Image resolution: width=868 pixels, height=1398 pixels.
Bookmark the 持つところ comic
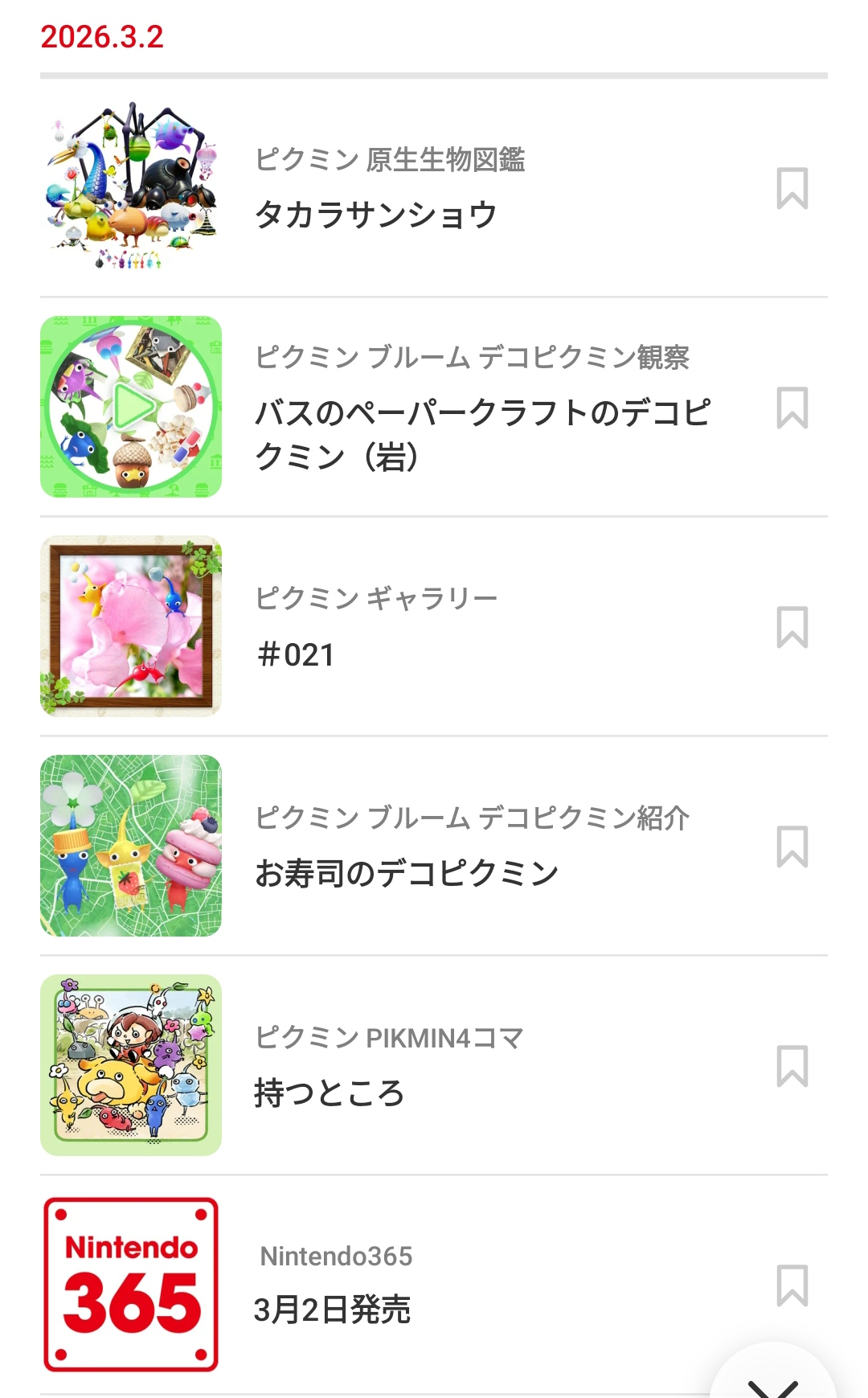click(x=792, y=1067)
